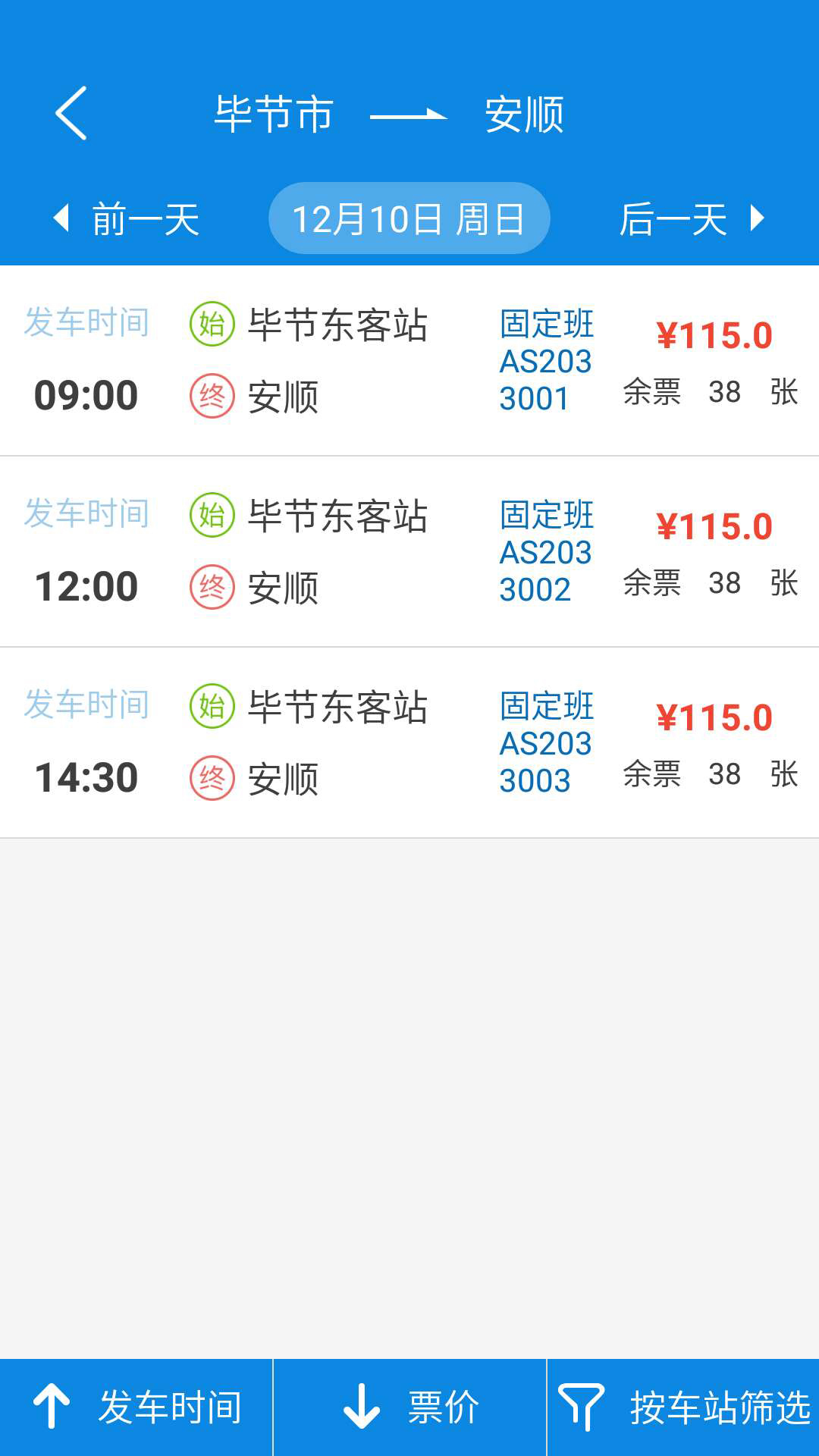819x1456 pixels.
Task: Sort by ticket price (票价)
Action: tap(409, 1407)
